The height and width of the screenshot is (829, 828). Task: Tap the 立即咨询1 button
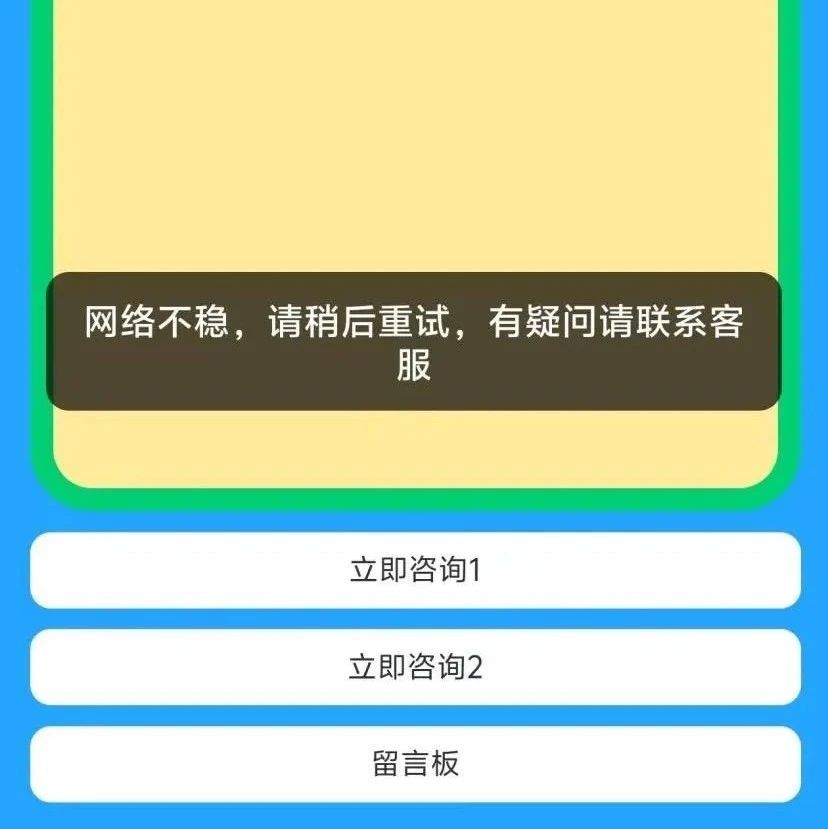click(x=415, y=570)
